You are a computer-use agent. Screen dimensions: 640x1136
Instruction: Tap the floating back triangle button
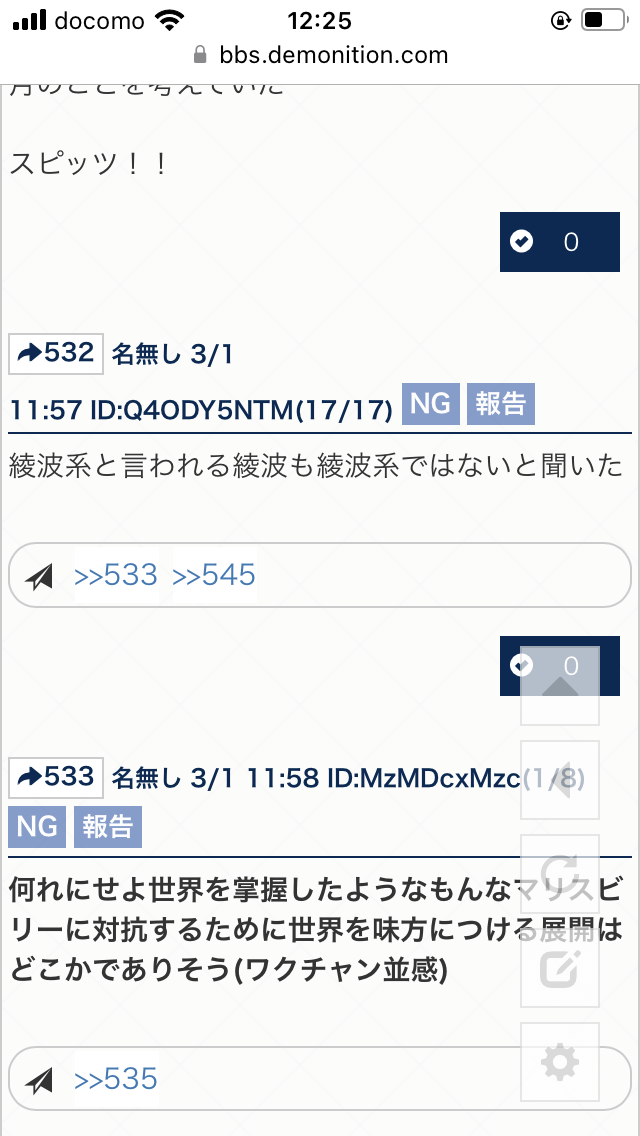[x=560, y=780]
